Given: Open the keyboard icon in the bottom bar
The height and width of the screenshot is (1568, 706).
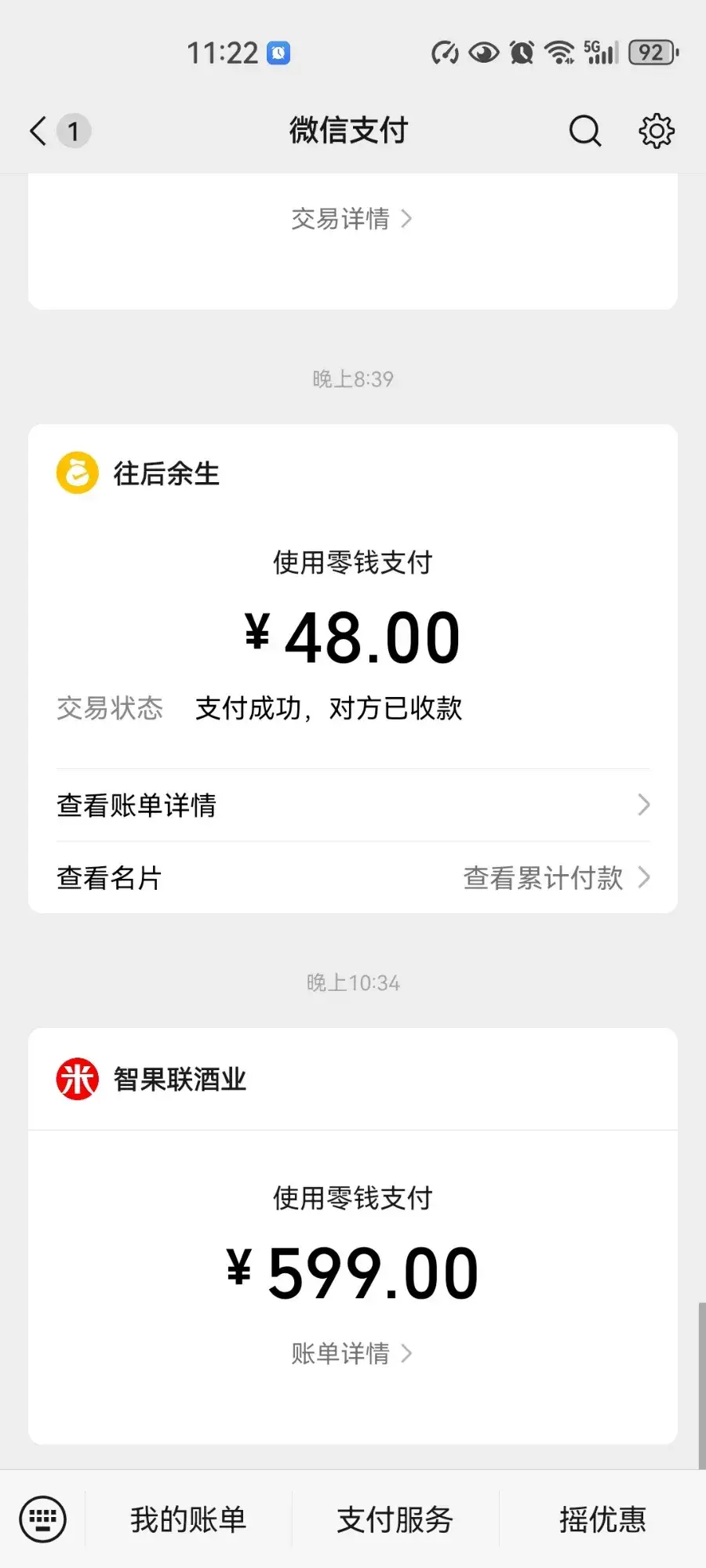Looking at the screenshot, I should click(x=42, y=1519).
